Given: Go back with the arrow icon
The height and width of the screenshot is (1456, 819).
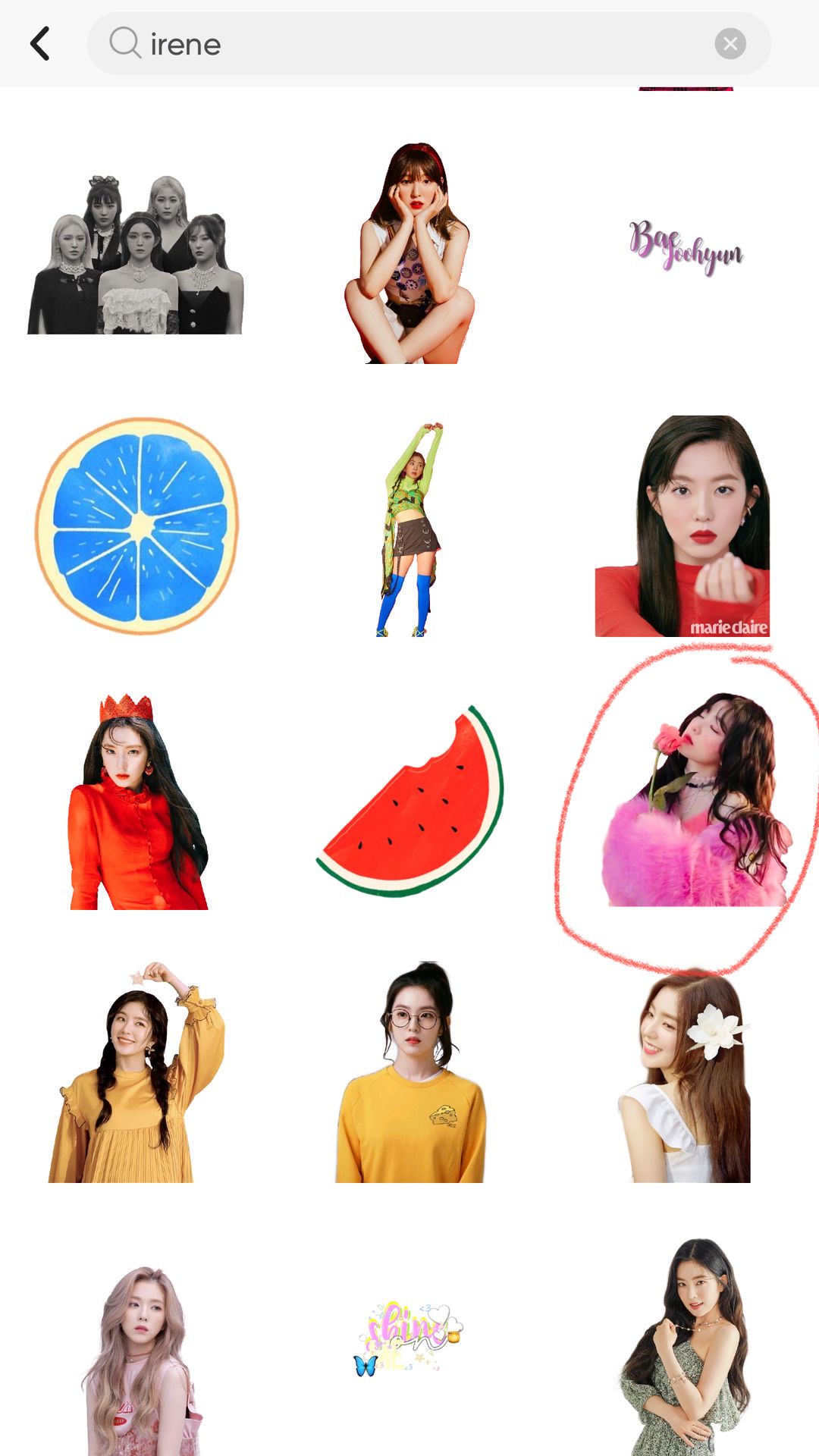Looking at the screenshot, I should 40,43.
